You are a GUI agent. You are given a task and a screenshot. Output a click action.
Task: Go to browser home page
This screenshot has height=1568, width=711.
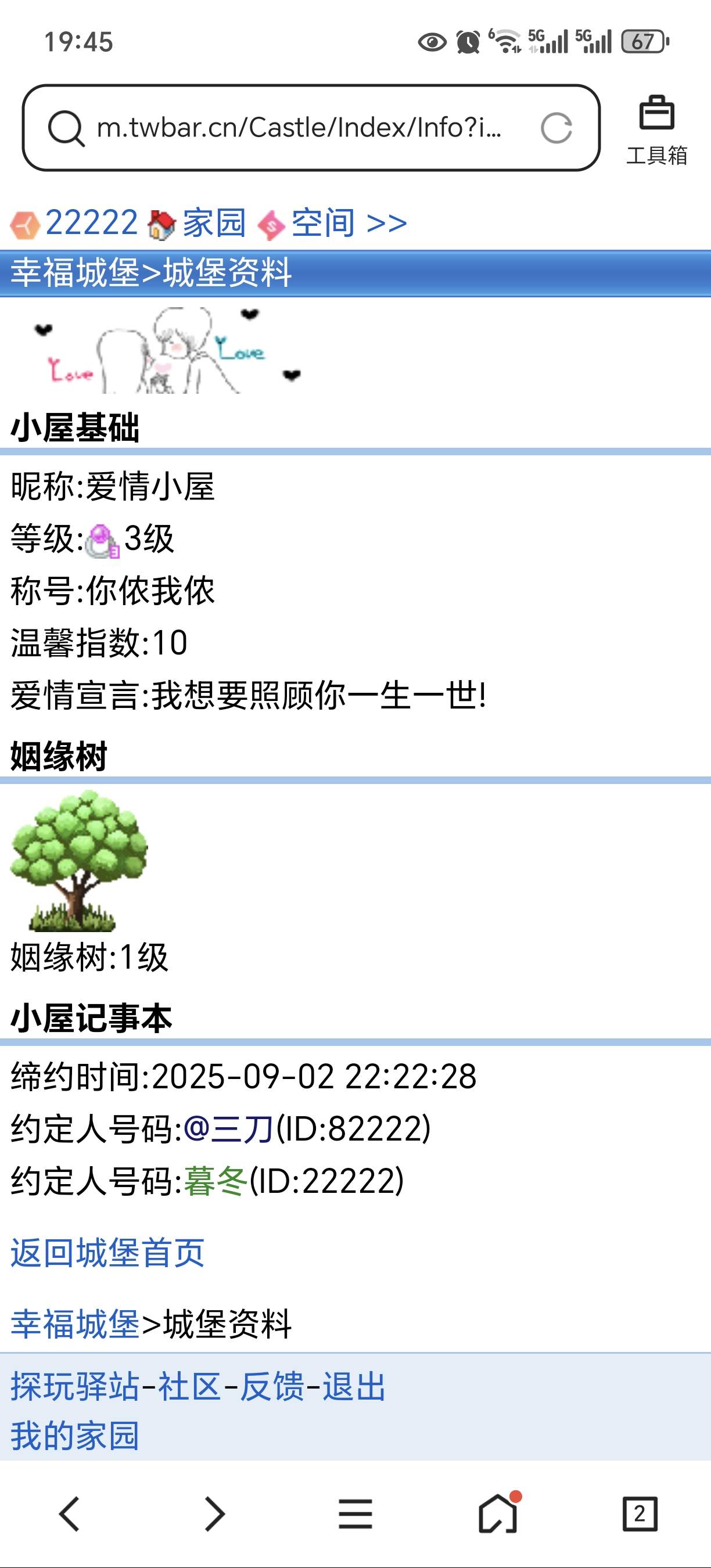[x=498, y=1514]
